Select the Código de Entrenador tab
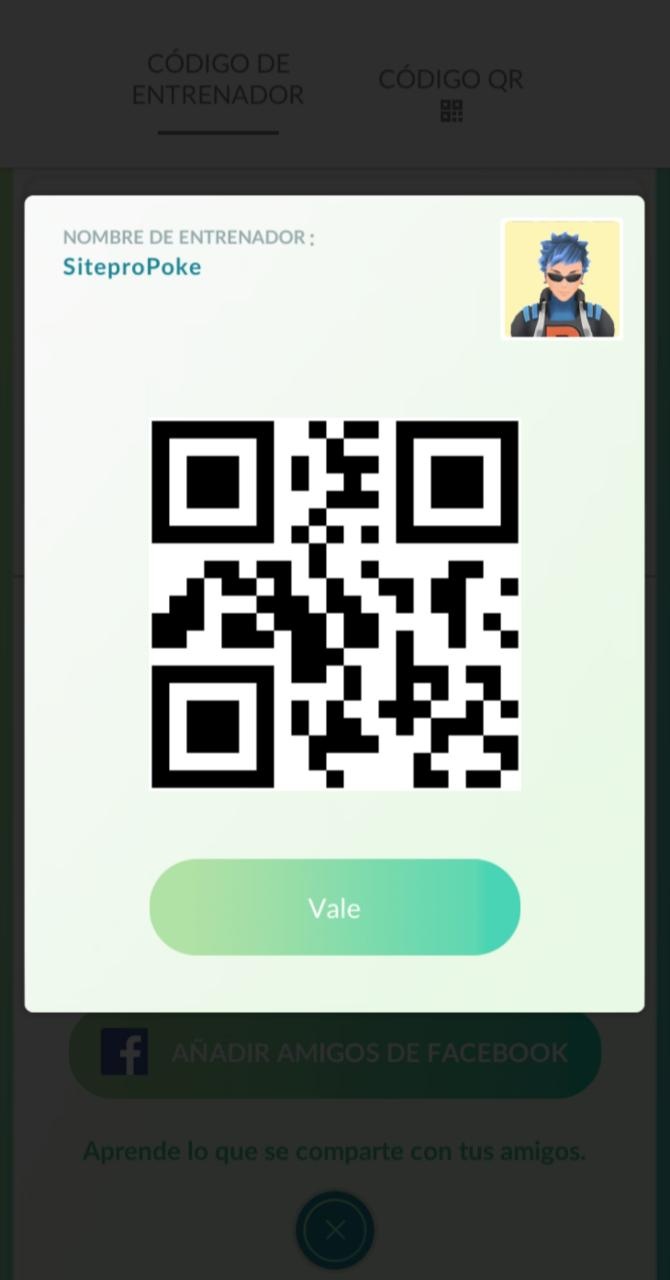Viewport: 670px width, 1280px height. click(x=218, y=80)
